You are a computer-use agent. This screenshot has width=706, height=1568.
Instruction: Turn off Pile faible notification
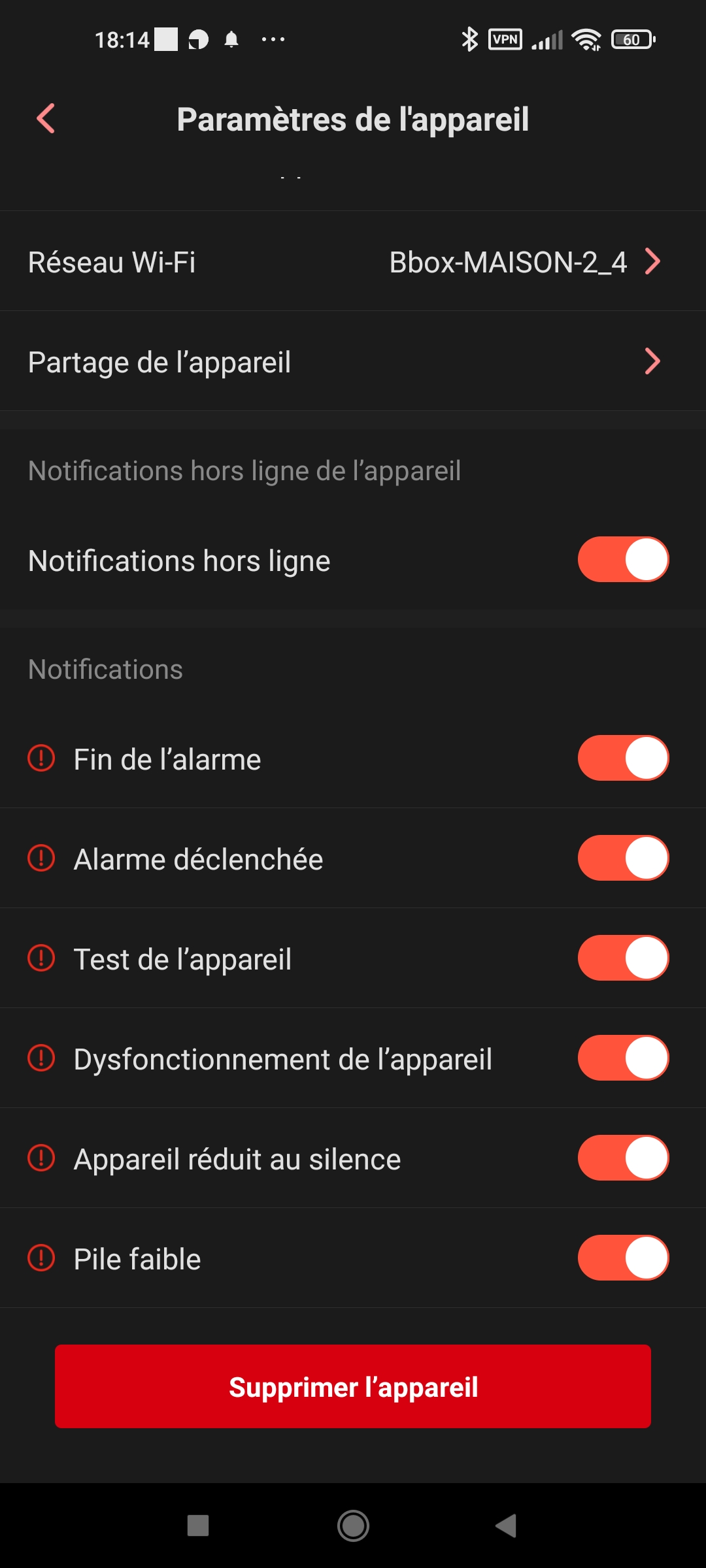pyautogui.click(x=623, y=1258)
